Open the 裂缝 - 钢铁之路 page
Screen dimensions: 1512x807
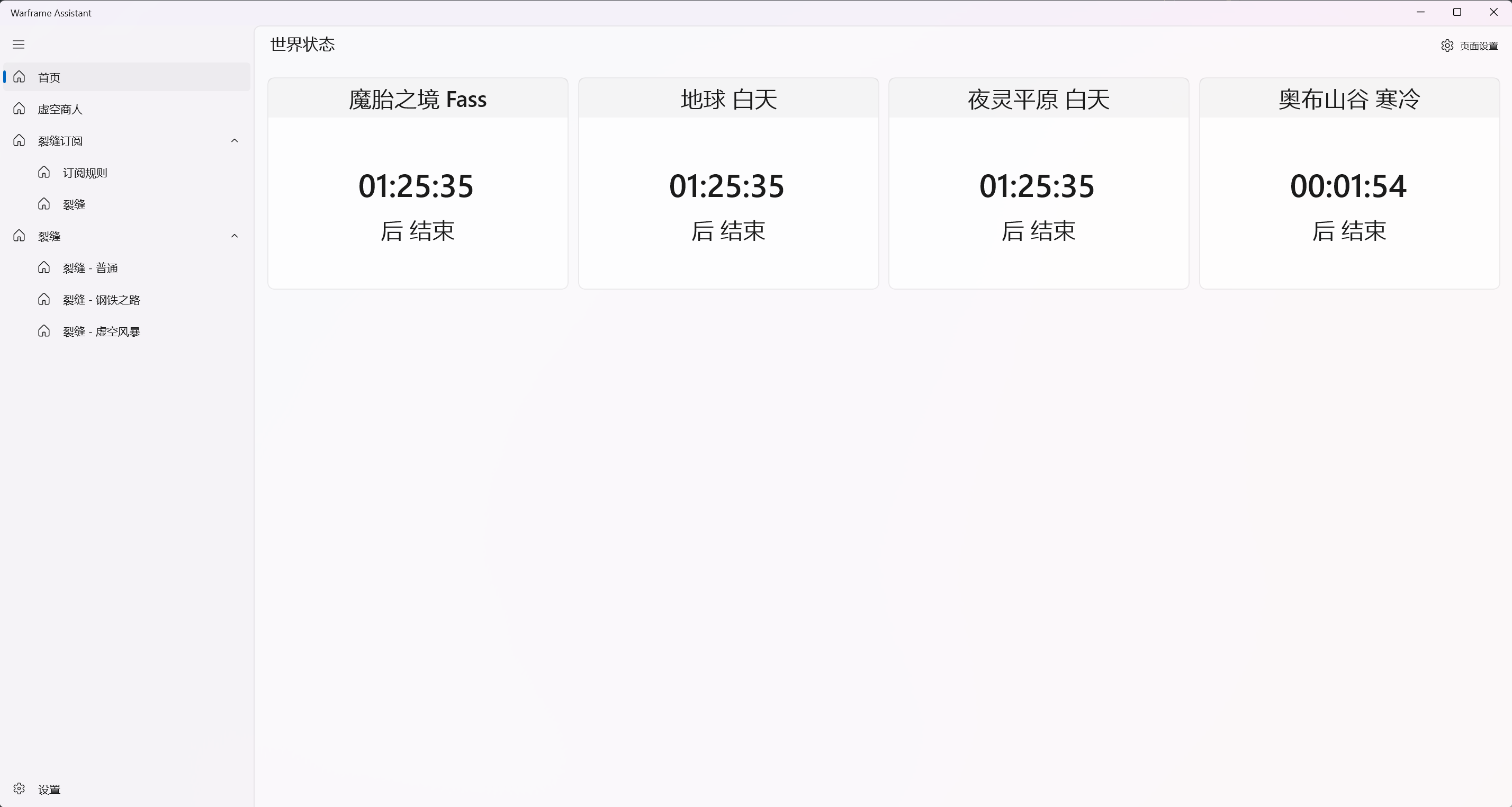[x=101, y=300]
